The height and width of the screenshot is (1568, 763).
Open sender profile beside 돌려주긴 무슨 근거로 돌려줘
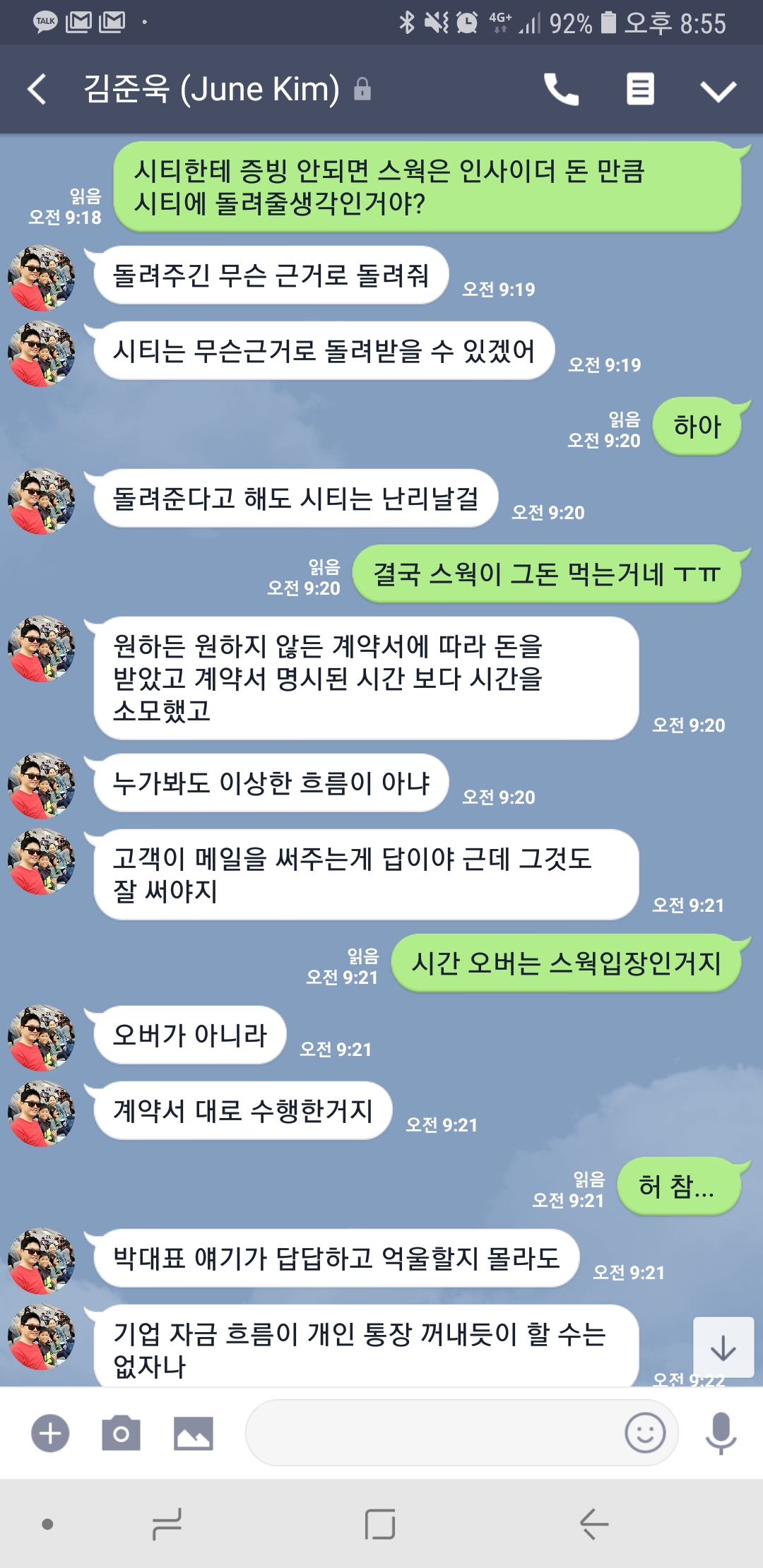click(41, 278)
